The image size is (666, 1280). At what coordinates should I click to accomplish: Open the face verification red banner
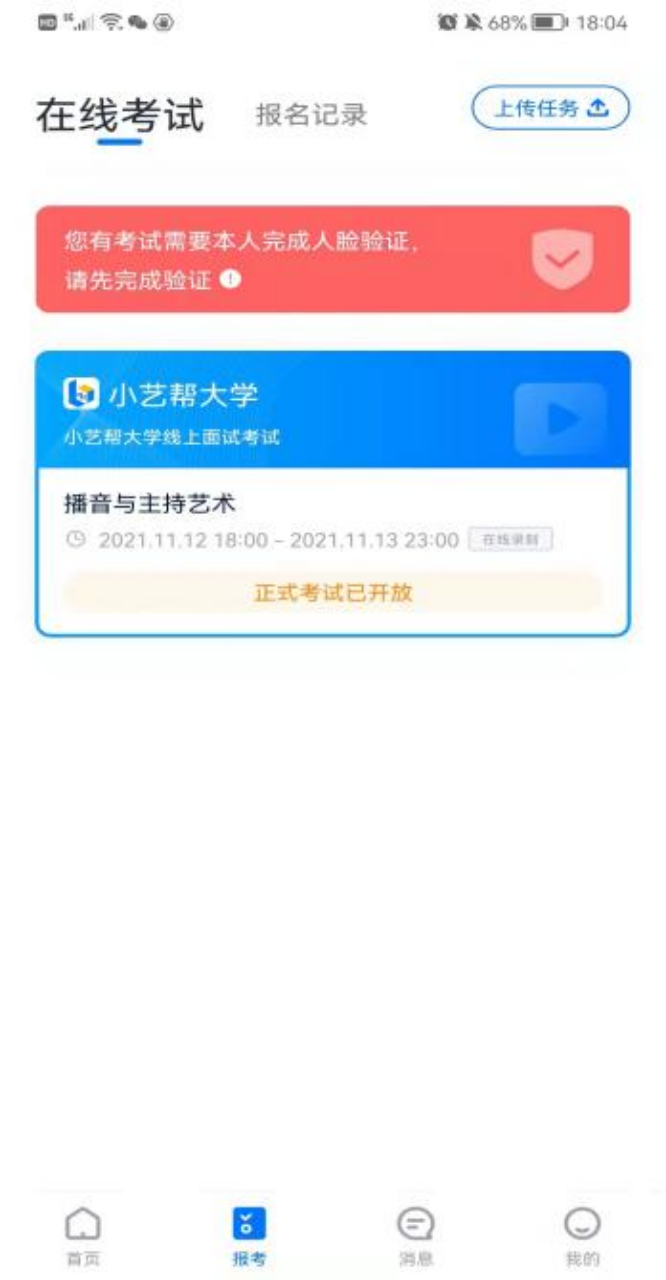pyautogui.click(x=332, y=259)
